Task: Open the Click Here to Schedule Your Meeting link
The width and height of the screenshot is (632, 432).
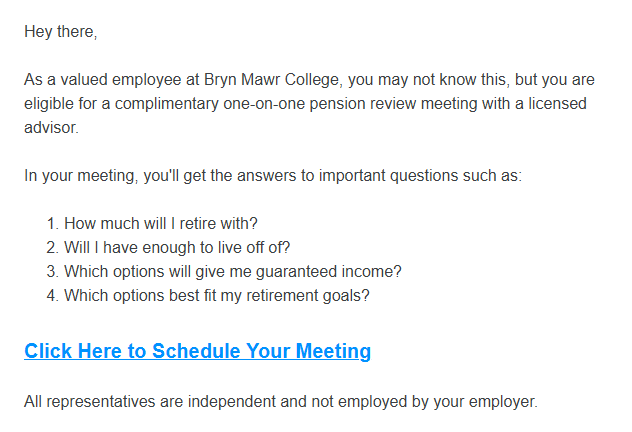Action: point(197,351)
